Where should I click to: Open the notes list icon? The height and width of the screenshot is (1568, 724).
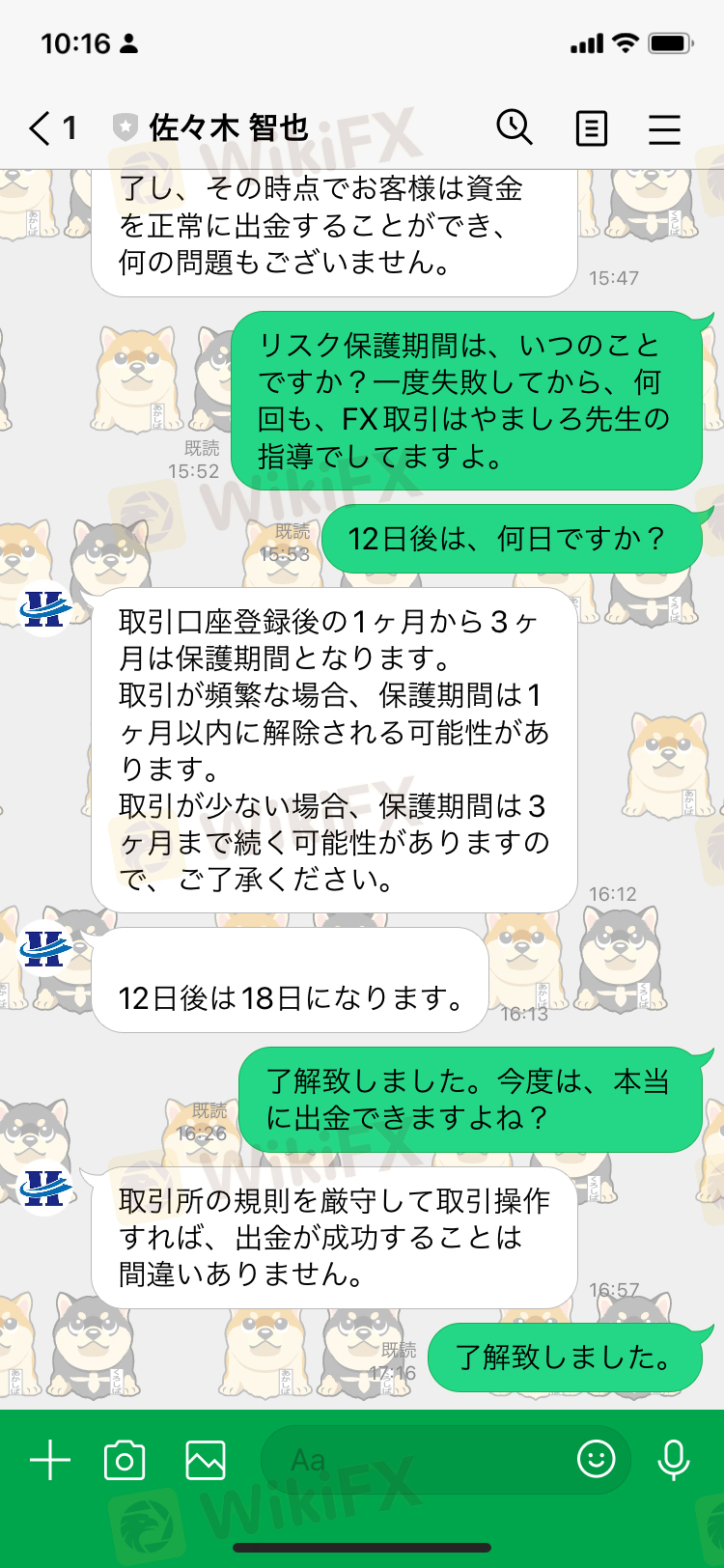[x=591, y=127]
